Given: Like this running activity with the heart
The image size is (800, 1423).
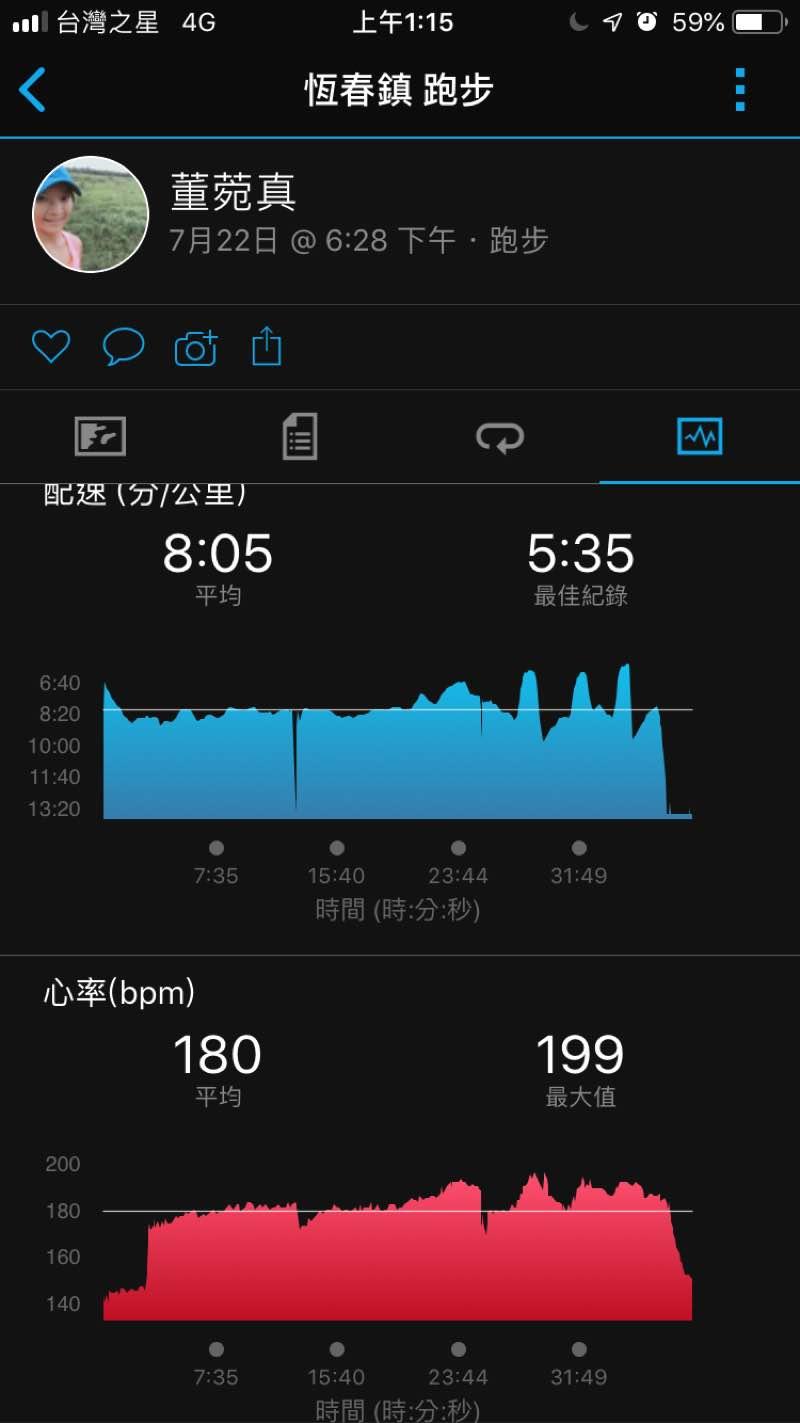Looking at the screenshot, I should coord(51,347).
